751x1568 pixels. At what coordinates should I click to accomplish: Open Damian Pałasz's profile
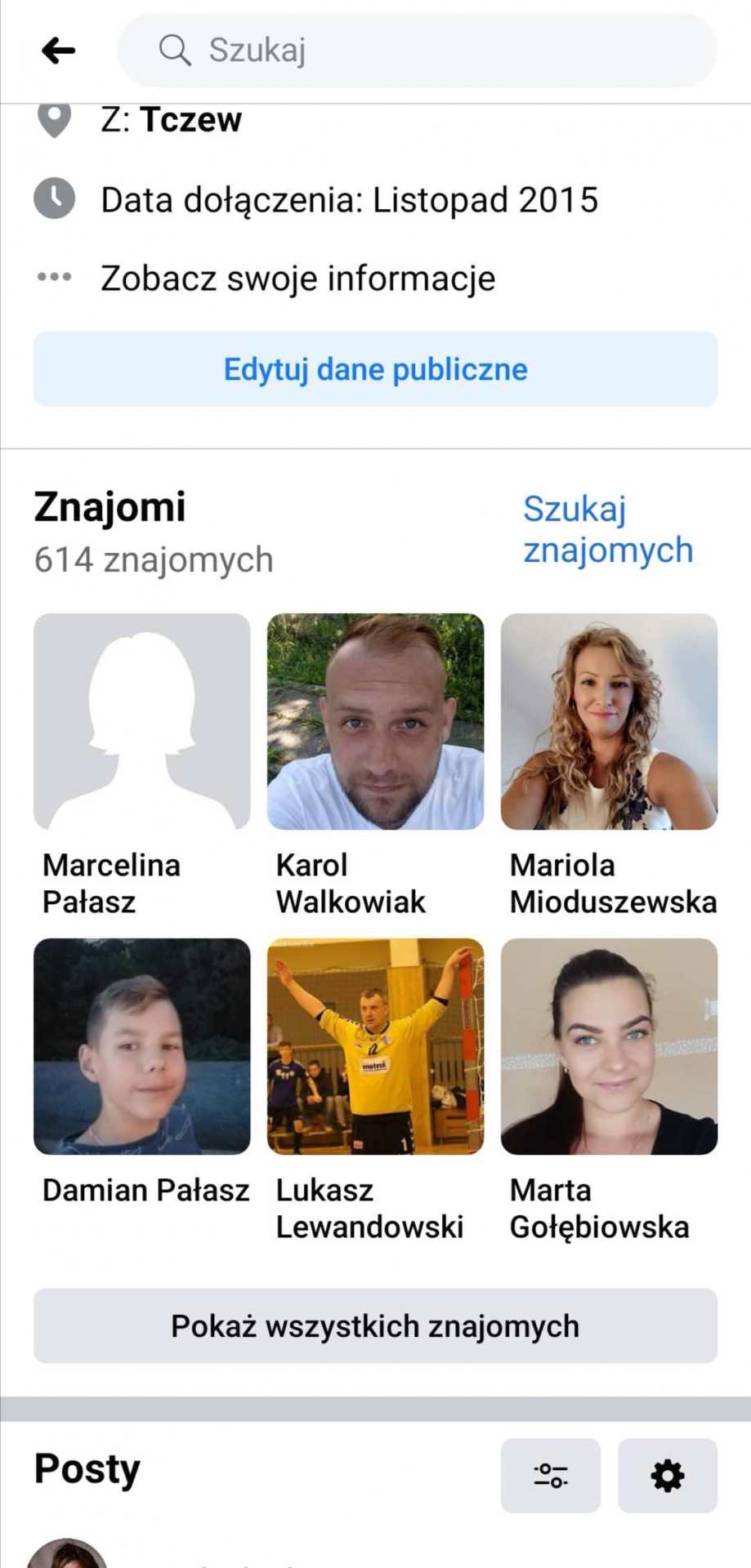(142, 1046)
